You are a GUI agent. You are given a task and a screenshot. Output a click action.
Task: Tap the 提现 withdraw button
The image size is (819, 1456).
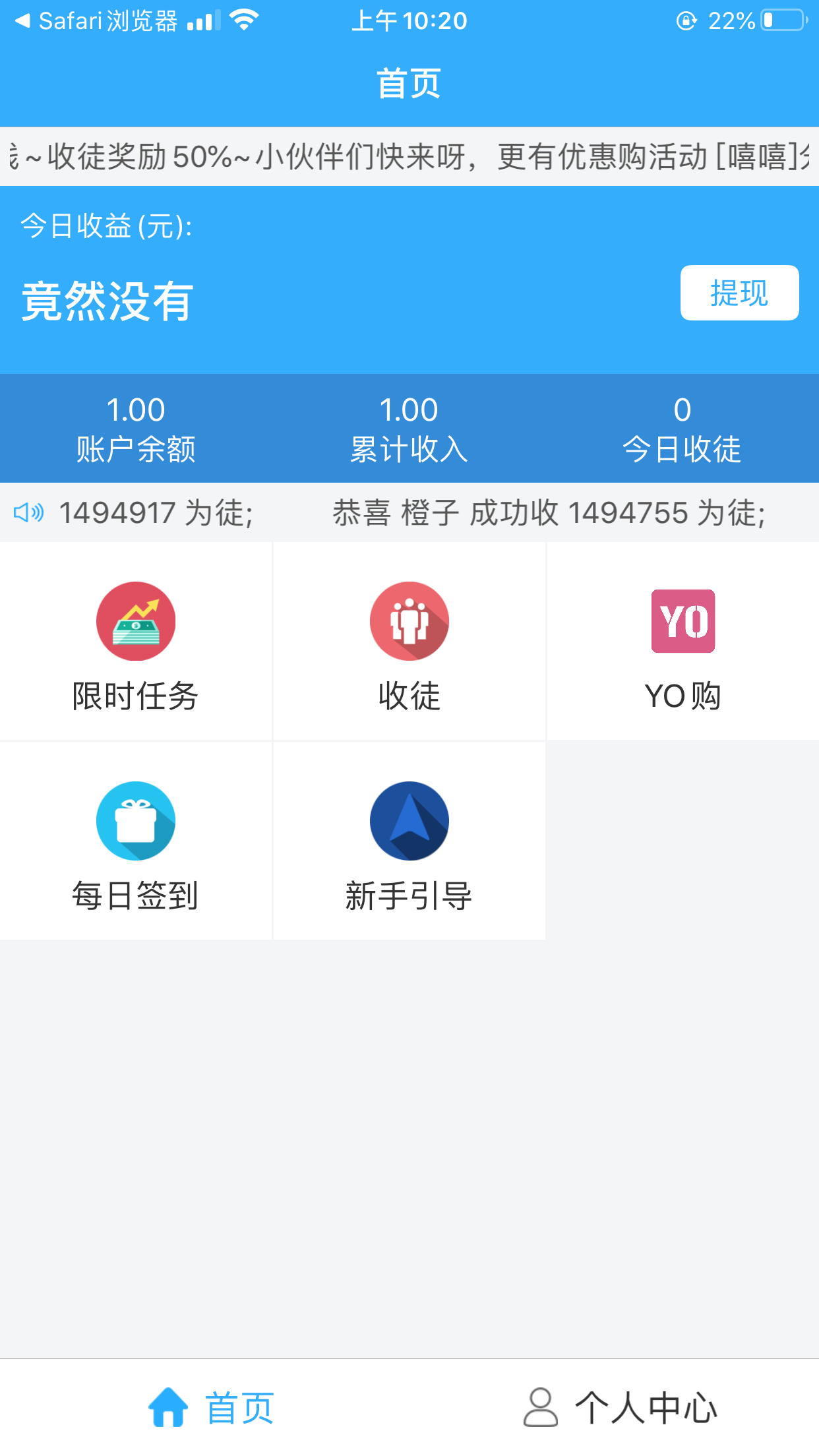coord(739,293)
